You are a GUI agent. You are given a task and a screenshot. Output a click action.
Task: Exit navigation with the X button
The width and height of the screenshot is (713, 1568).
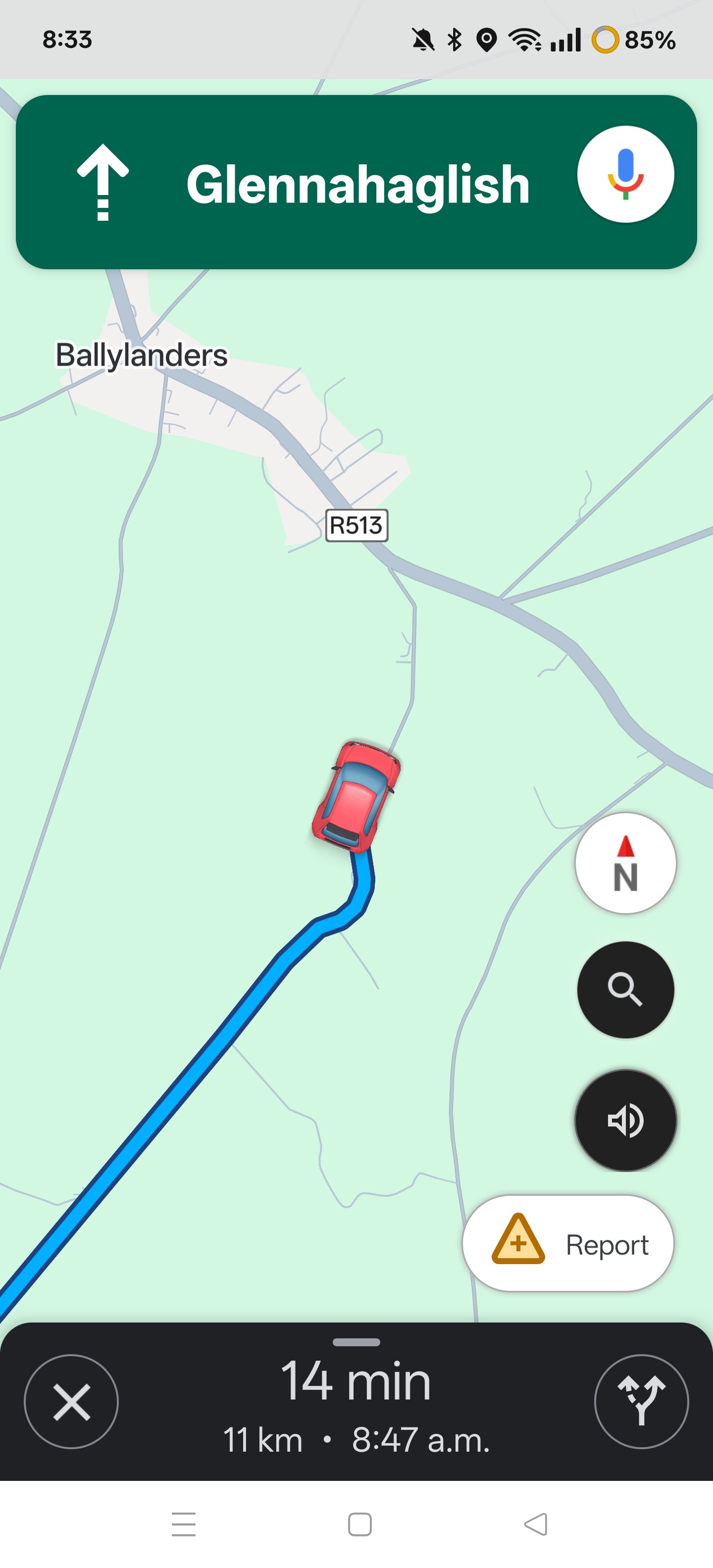pos(71,1402)
